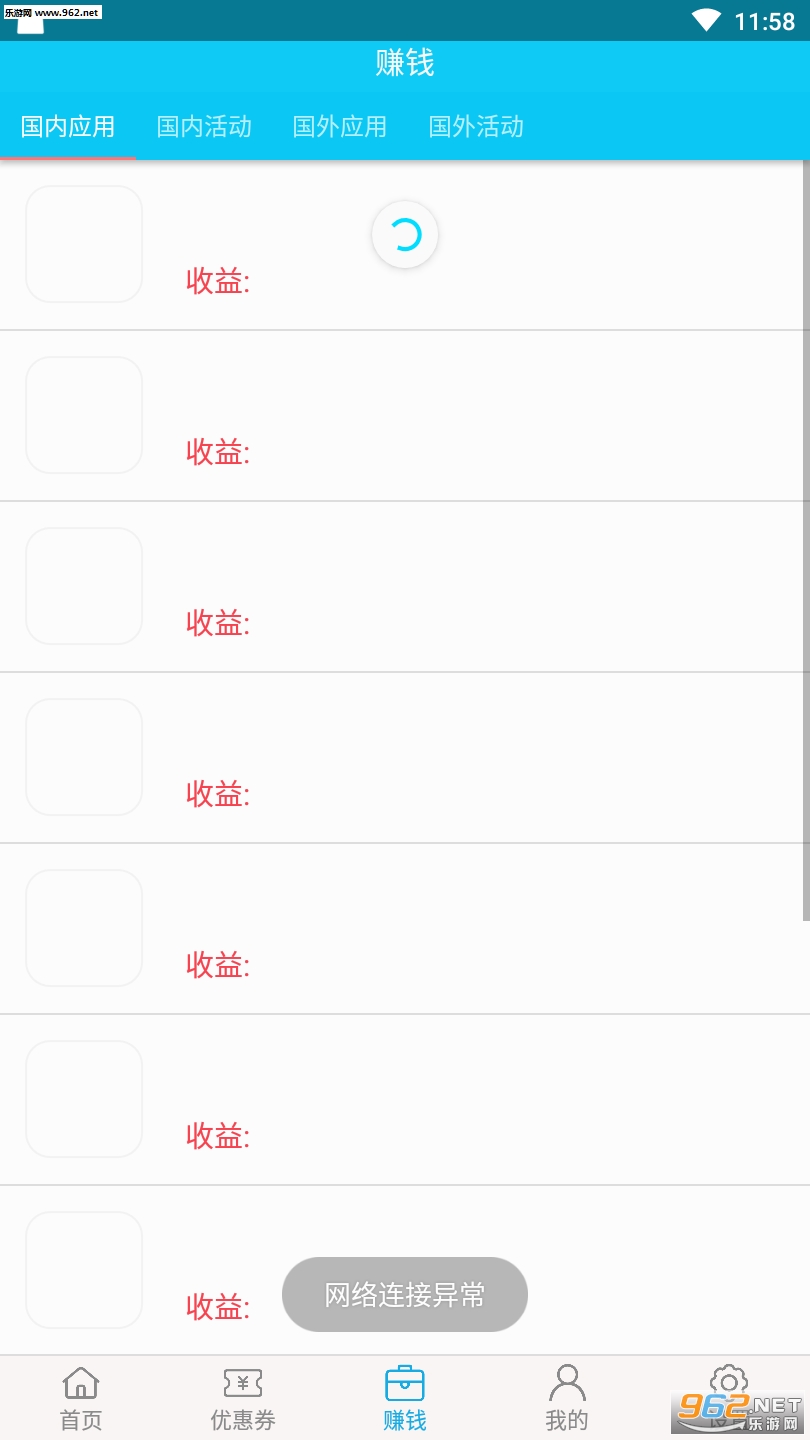Switch to the 国外应用 tab
Viewport: 810px width, 1440px height.
[340, 127]
